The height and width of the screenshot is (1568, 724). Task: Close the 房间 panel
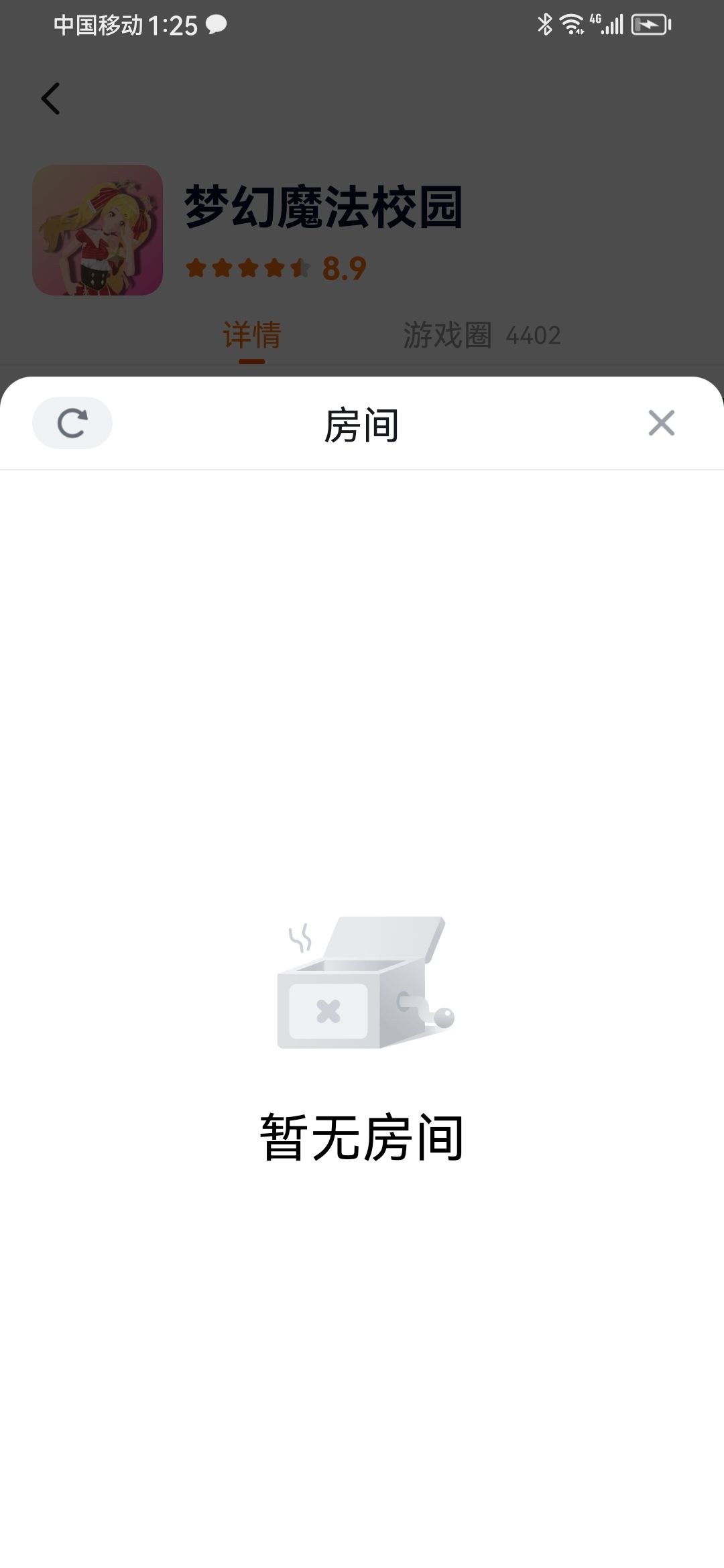point(661,423)
